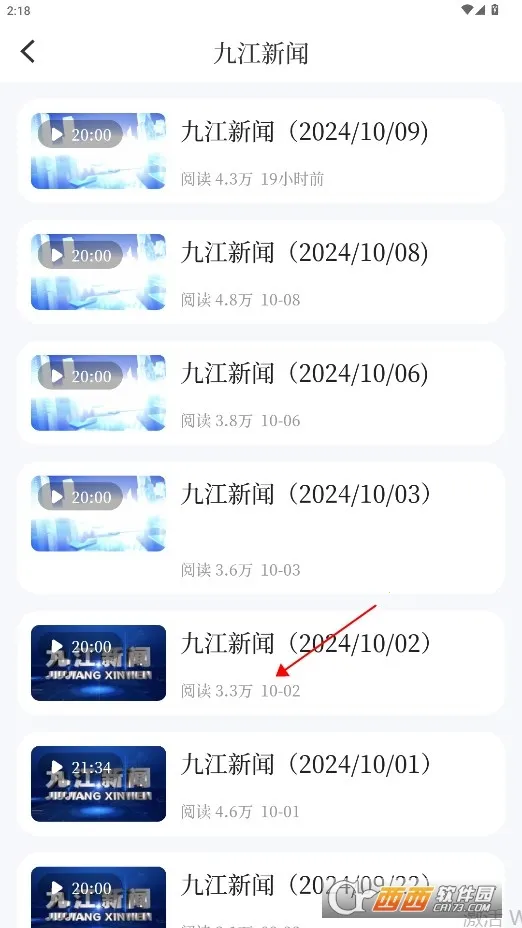Select 九江新闻 (2024/10/03) card
The height and width of the screenshot is (928, 522).
[261, 527]
